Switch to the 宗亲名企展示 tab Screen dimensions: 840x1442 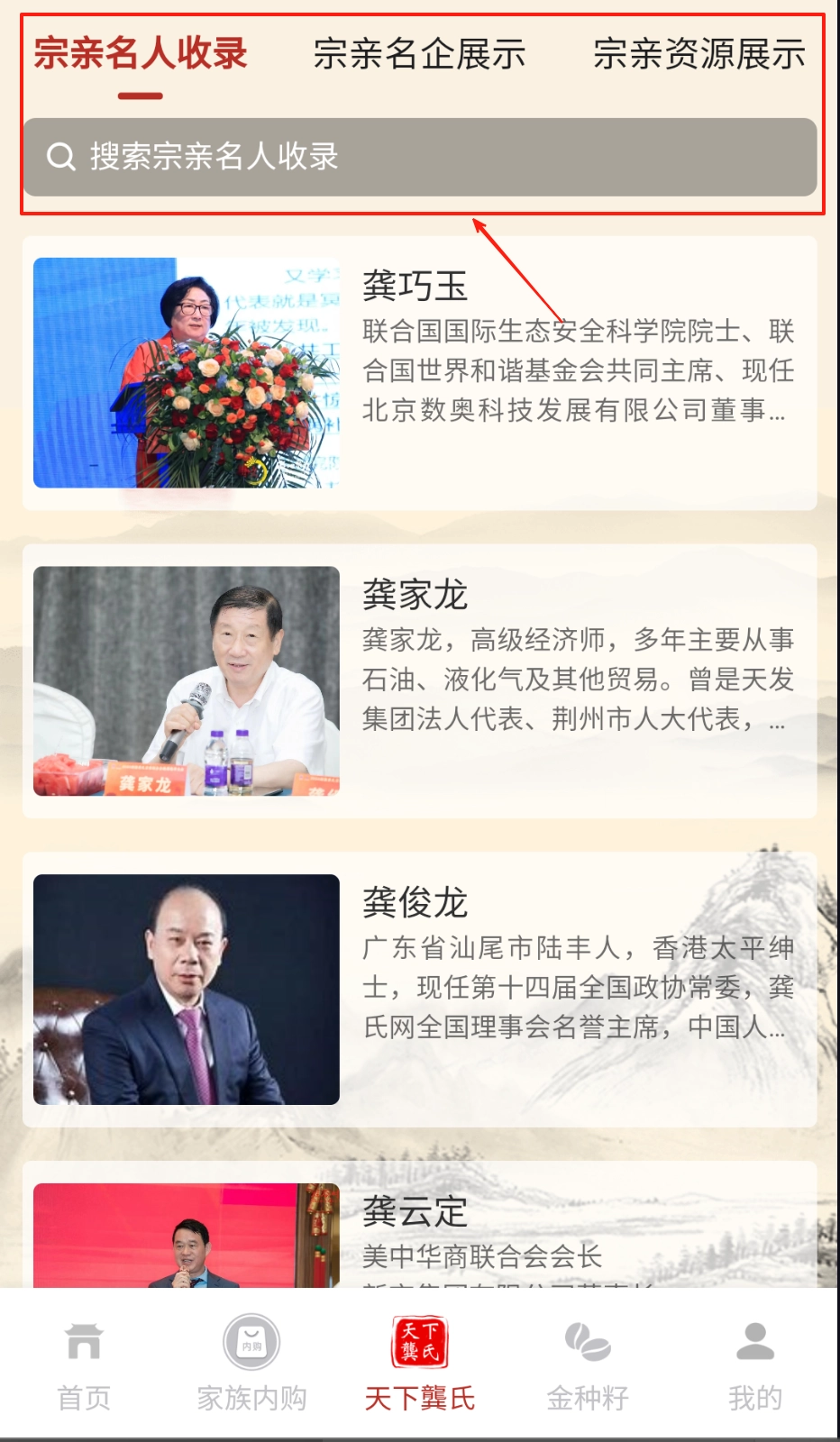(419, 54)
